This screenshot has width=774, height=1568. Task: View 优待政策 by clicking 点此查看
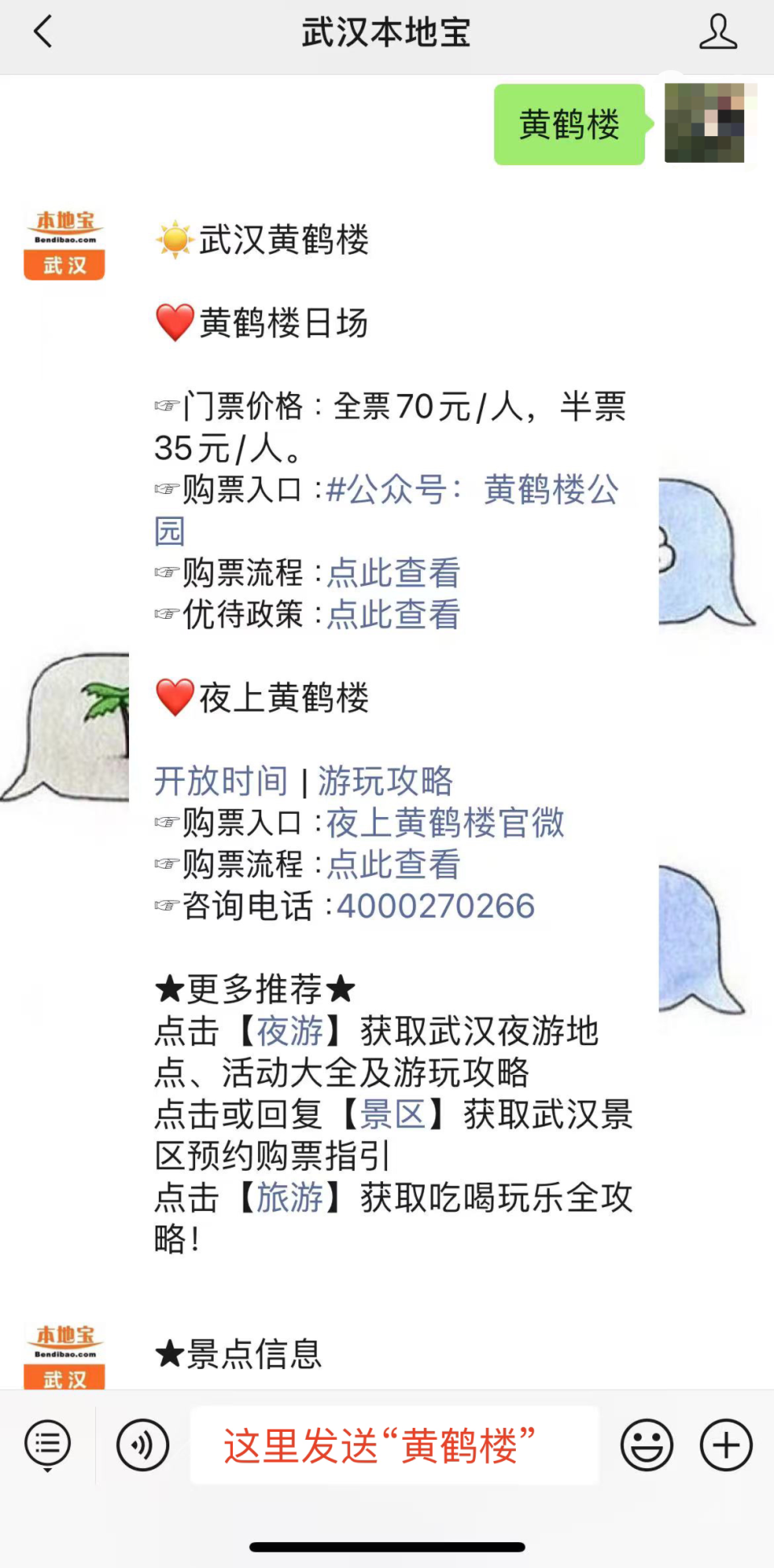(x=393, y=616)
